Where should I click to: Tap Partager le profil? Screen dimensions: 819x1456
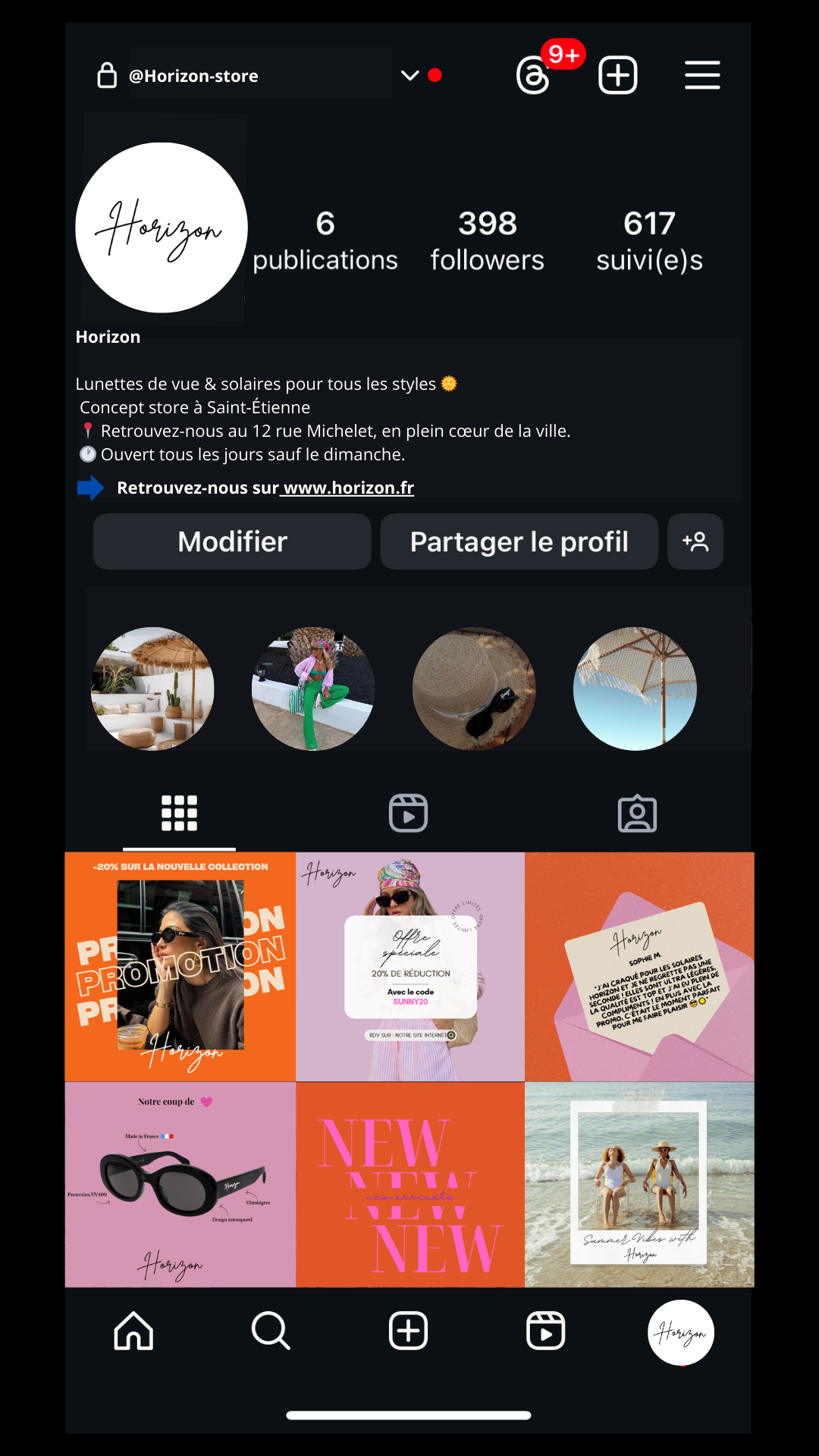click(x=519, y=541)
